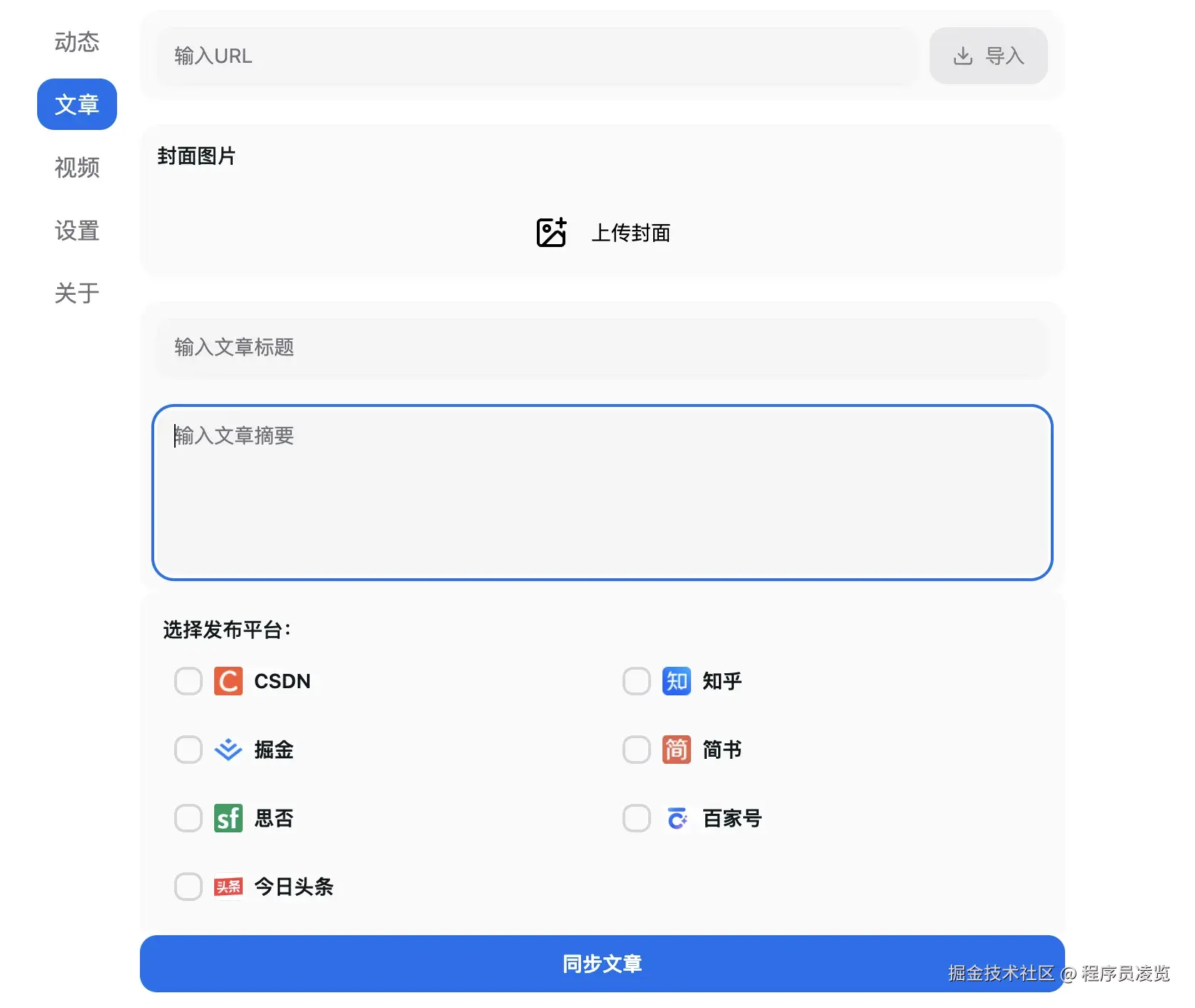Tap the 同步文章 button
This screenshot has height=1008, width=1195.
point(601,964)
